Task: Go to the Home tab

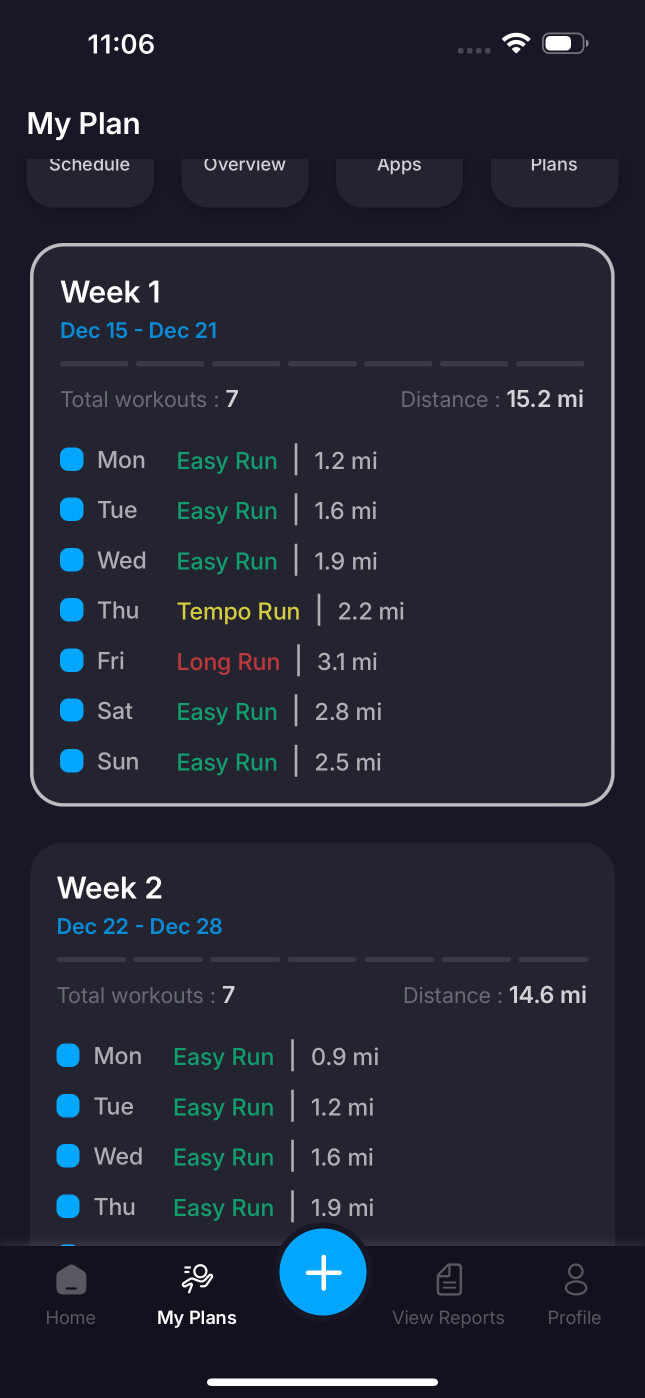Action: 71,1295
